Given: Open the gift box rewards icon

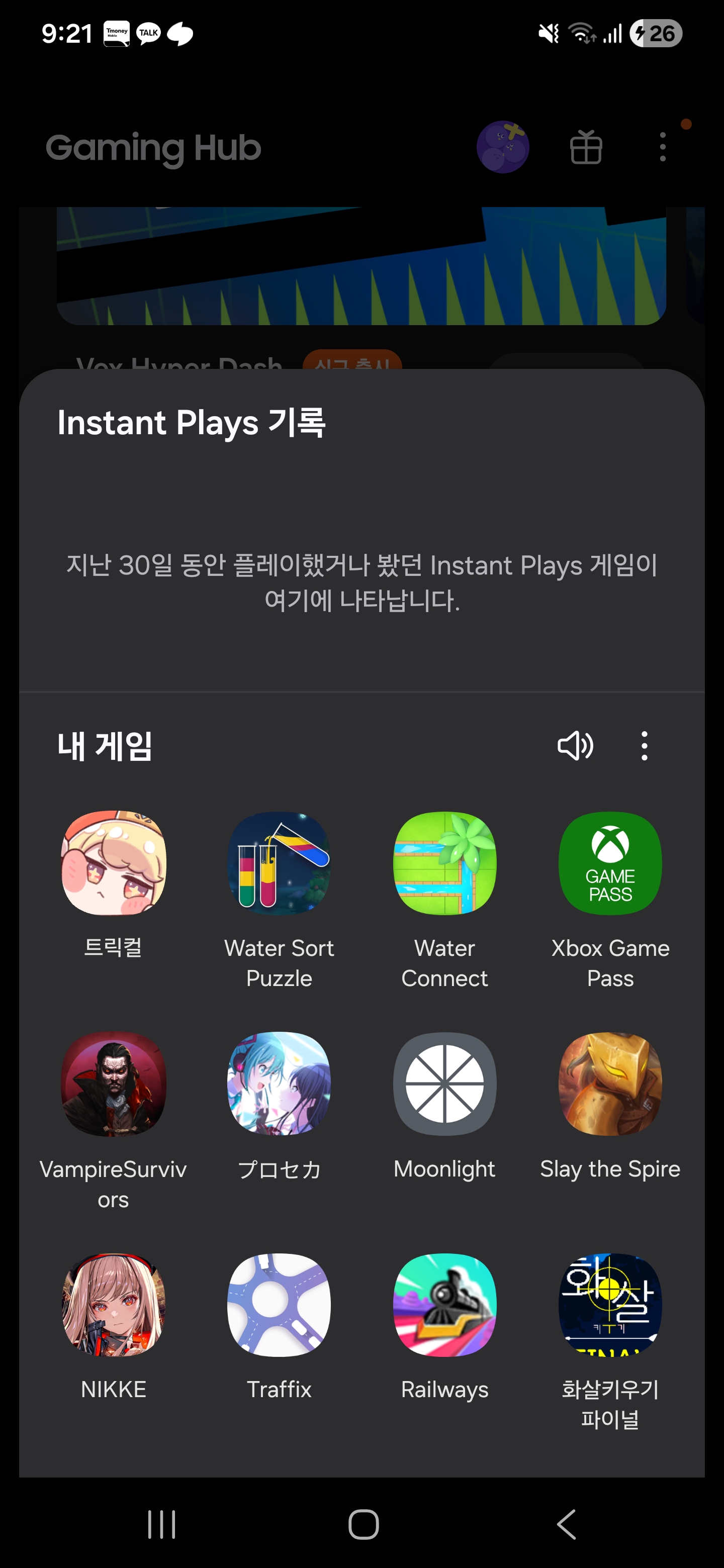Looking at the screenshot, I should [x=586, y=147].
